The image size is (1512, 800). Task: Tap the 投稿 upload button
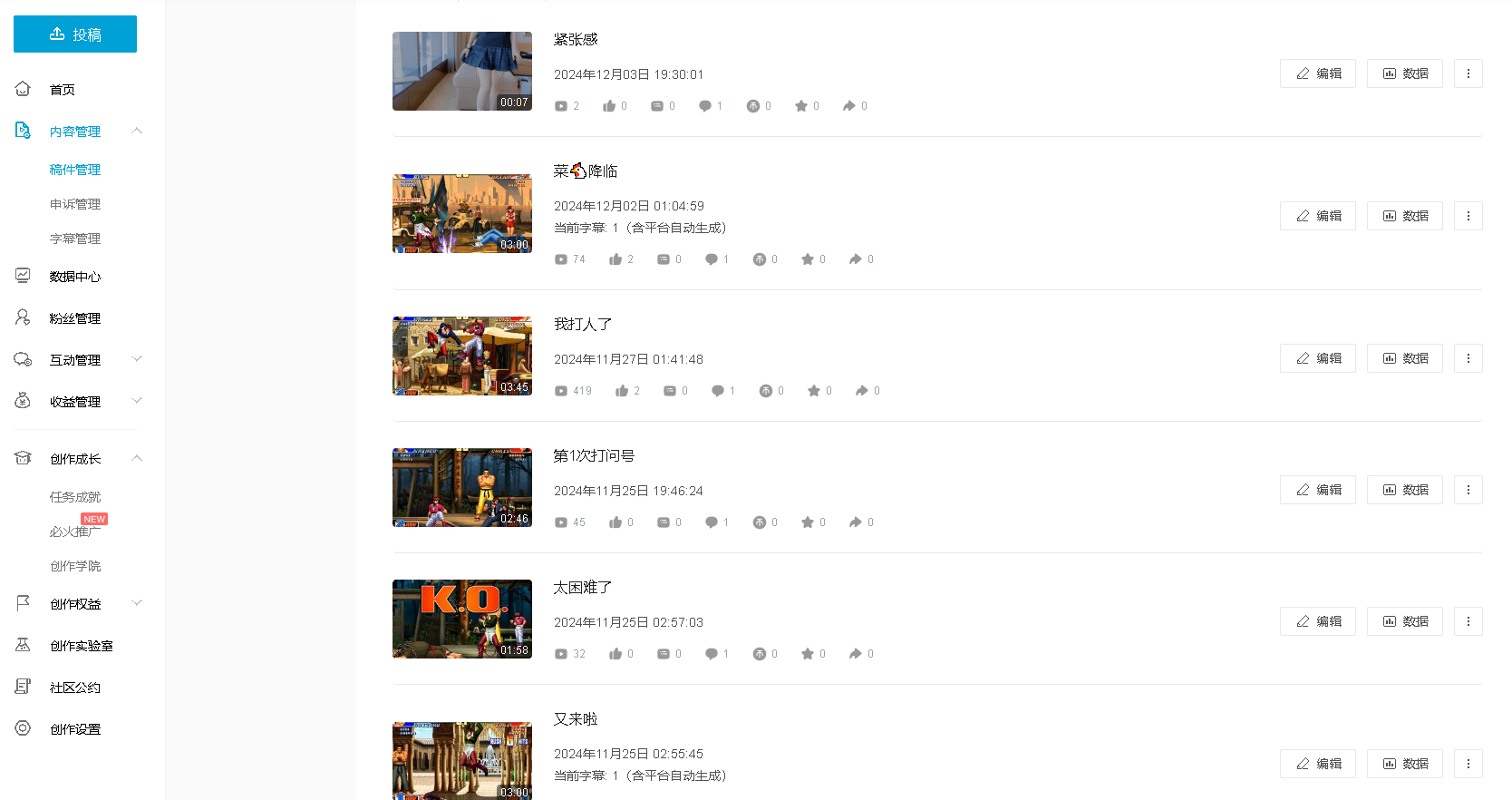click(x=75, y=34)
